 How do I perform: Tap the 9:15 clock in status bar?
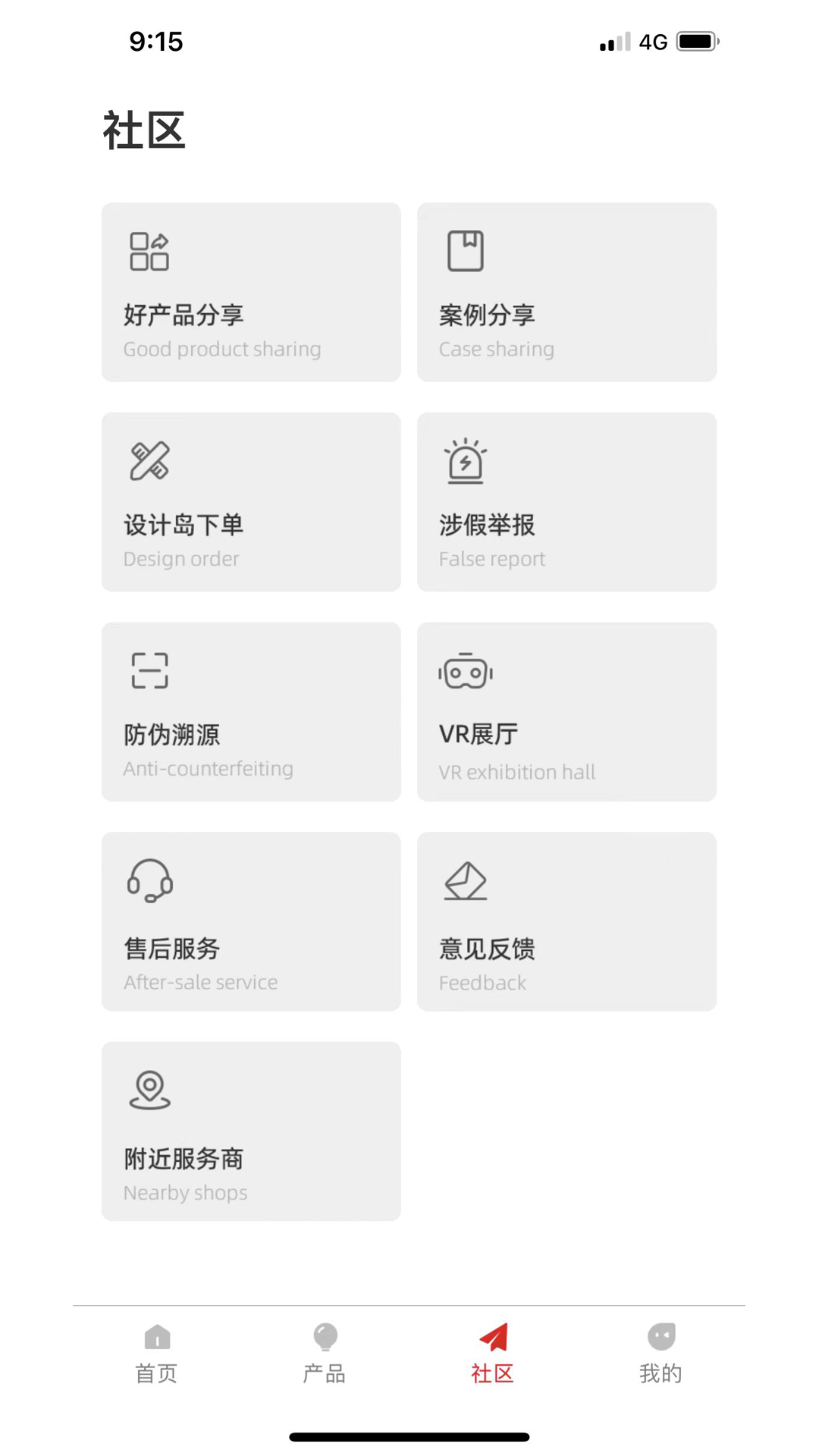pos(156,42)
